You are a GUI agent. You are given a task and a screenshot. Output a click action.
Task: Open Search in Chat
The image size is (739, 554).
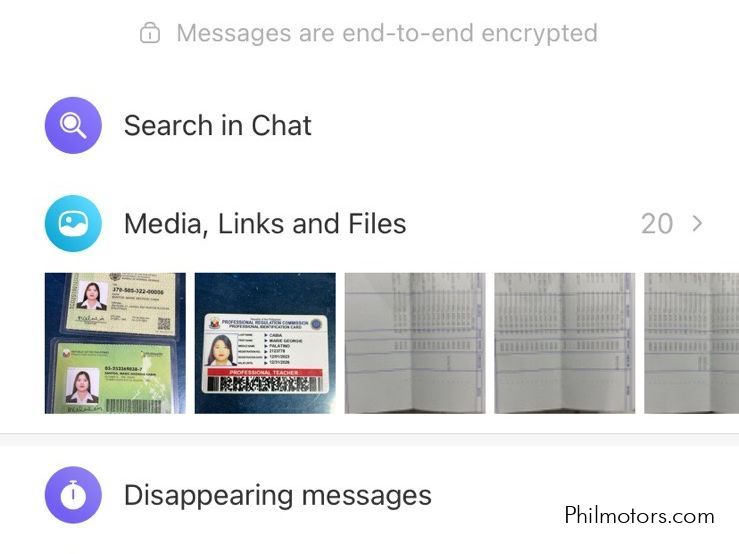point(217,126)
